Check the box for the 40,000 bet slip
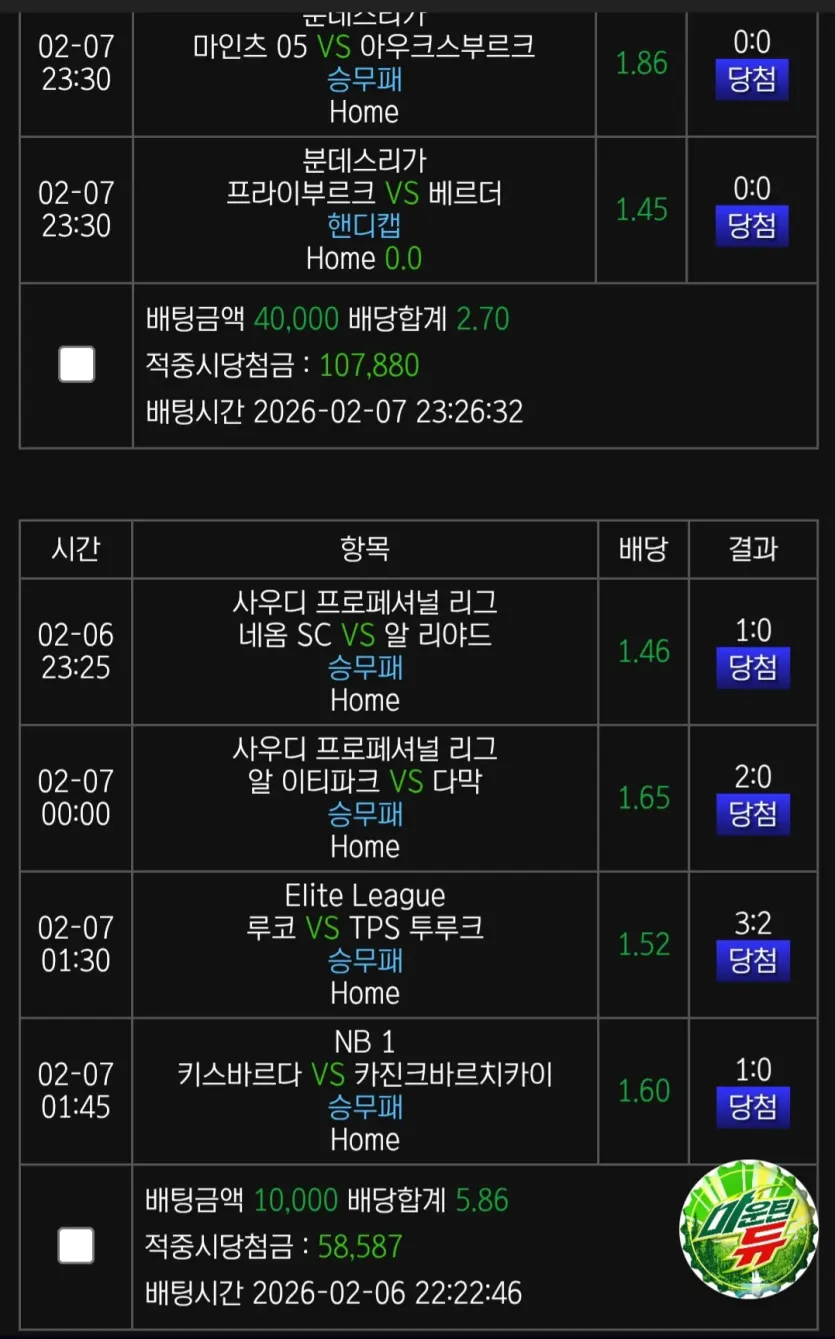835x1339 pixels. pos(77,365)
